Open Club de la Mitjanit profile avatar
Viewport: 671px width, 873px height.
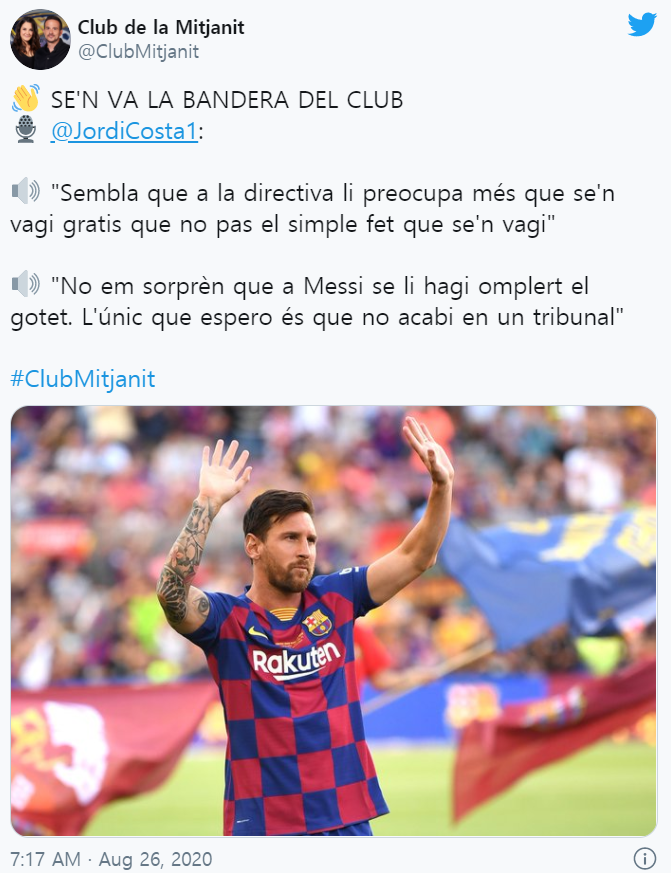pos(40,39)
